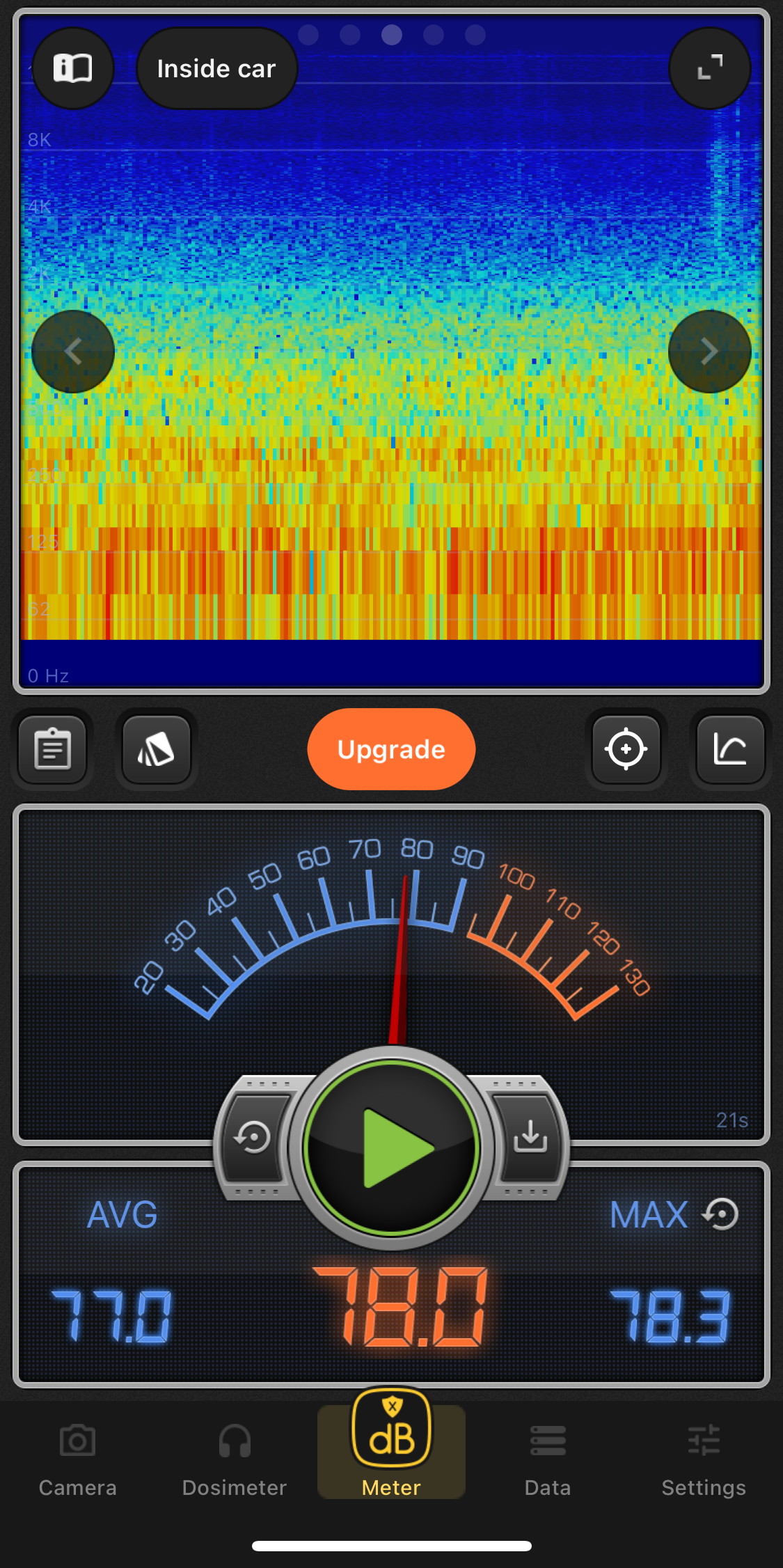Reset the measurement session

(253, 1138)
